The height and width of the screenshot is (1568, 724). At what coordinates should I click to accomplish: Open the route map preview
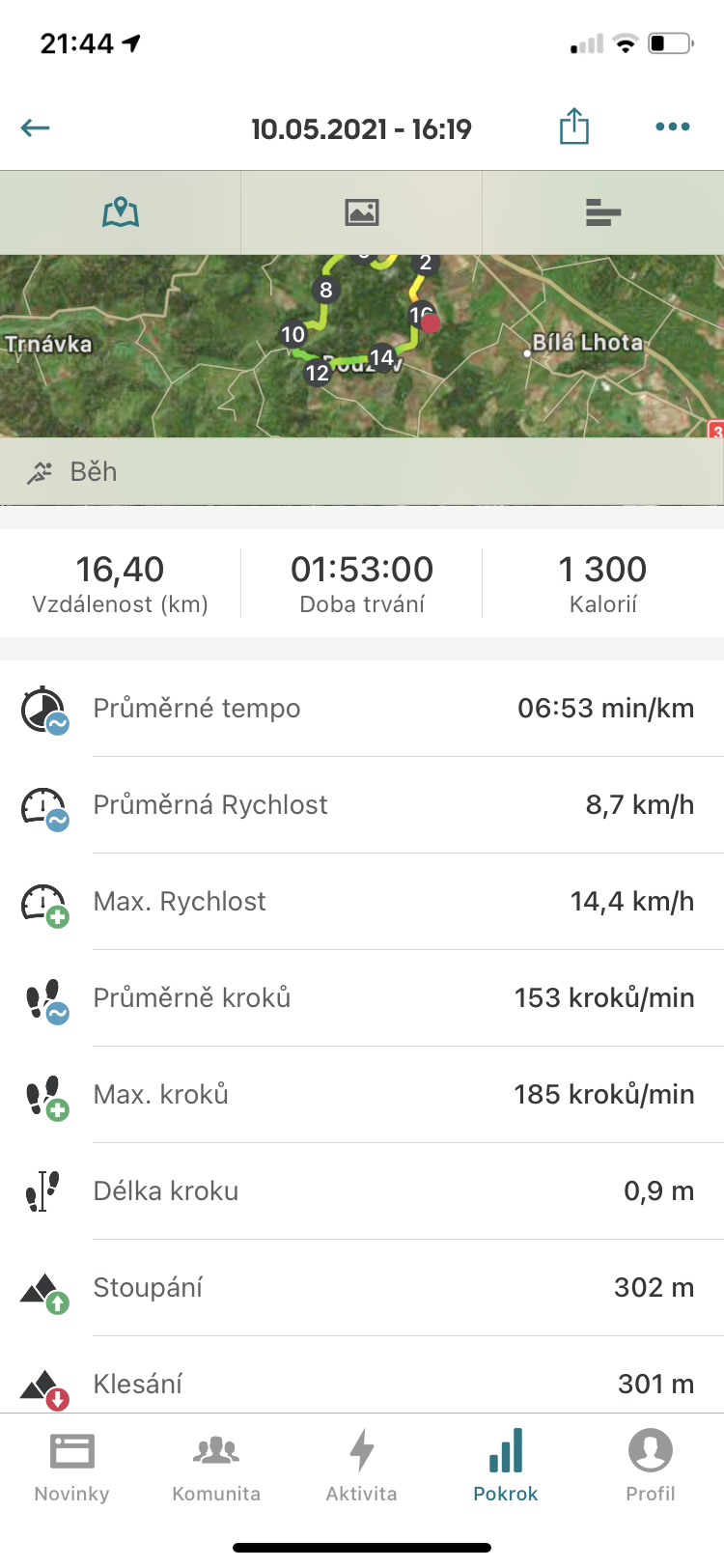point(362,346)
